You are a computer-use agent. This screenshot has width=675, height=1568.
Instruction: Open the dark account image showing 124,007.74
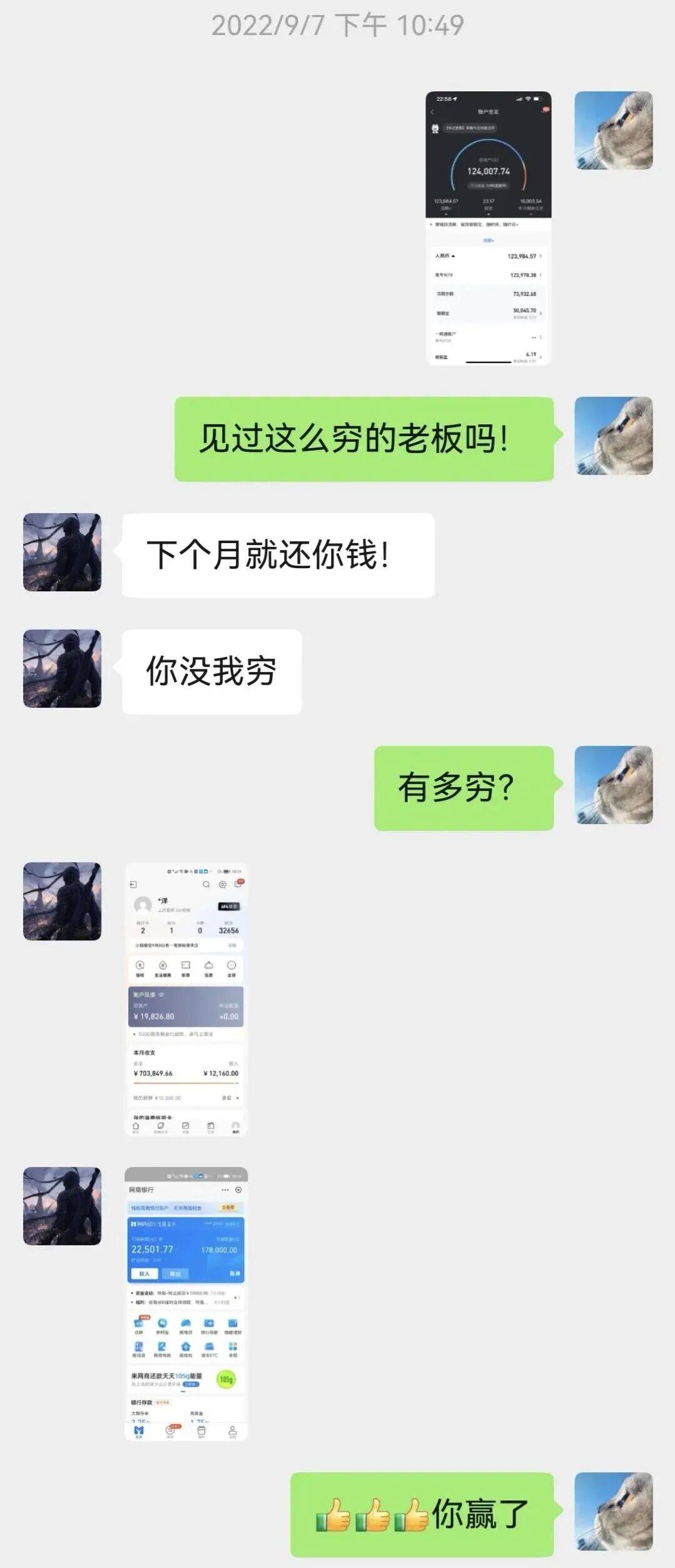pyautogui.click(x=488, y=228)
